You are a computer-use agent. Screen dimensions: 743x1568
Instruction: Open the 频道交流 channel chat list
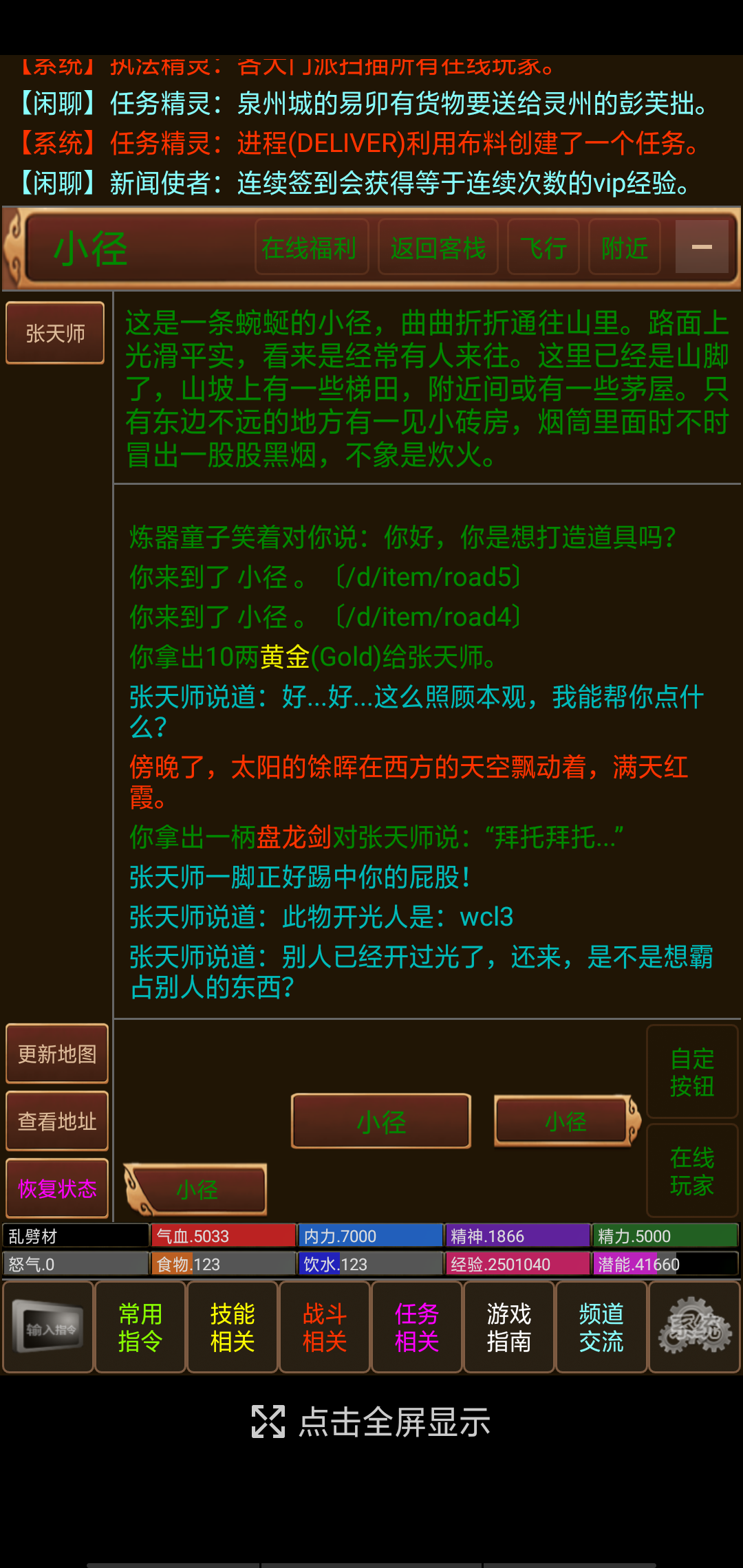[x=601, y=1327]
